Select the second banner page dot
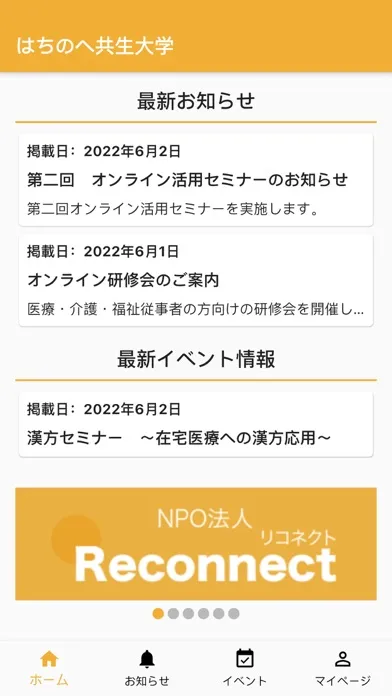This screenshot has width=392, height=696. click(173, 613)
